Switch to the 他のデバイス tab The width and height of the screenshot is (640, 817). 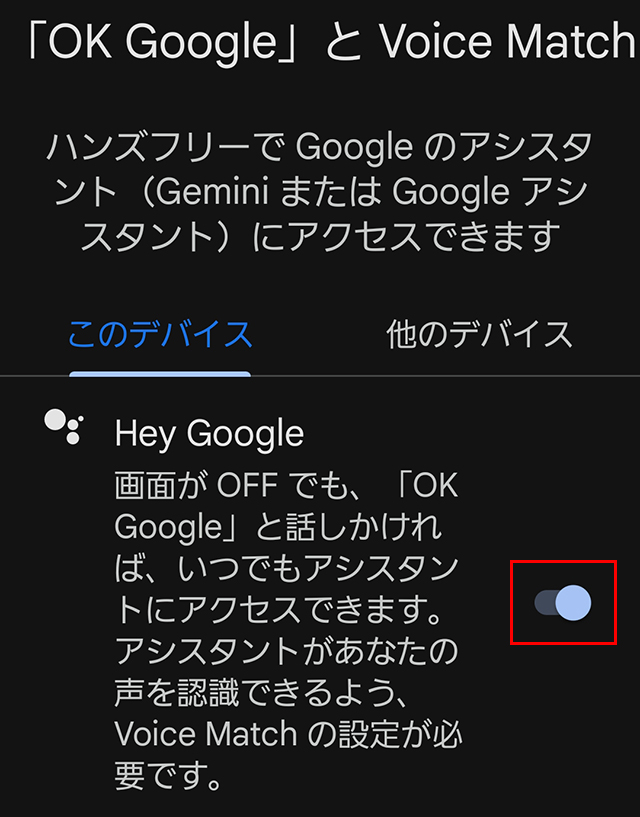479,334
